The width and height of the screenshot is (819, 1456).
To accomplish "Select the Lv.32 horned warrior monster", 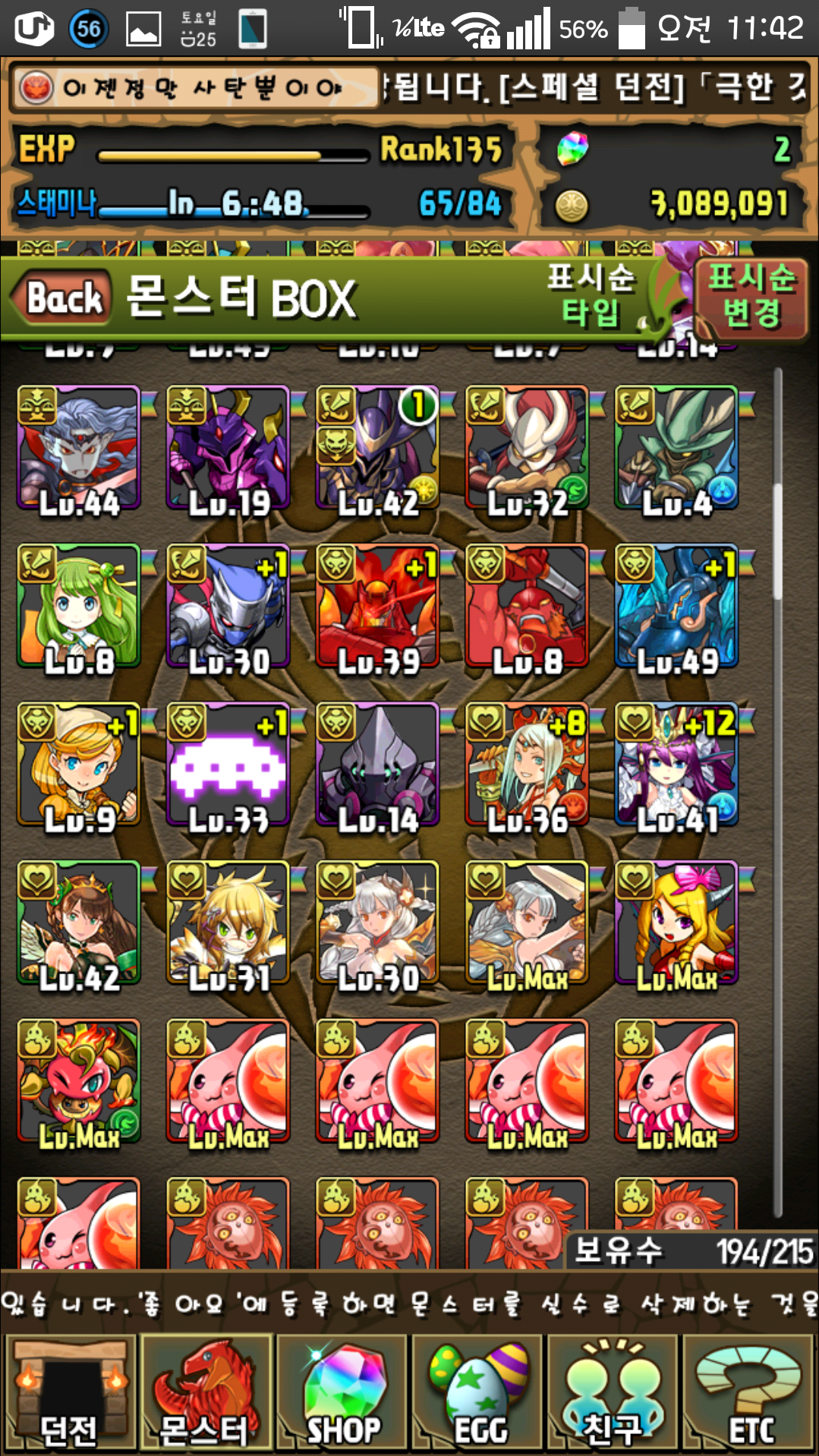I will tap(527, 449).
